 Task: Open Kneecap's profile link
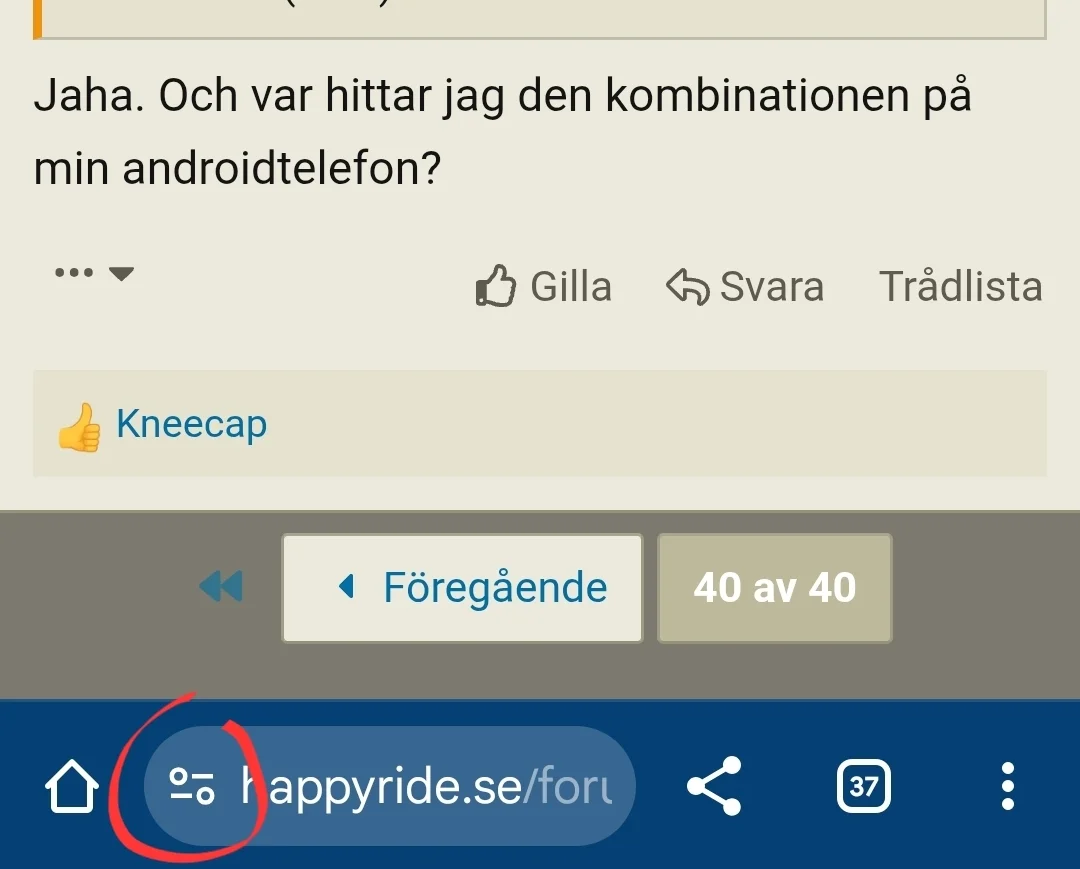coord(191,424)
